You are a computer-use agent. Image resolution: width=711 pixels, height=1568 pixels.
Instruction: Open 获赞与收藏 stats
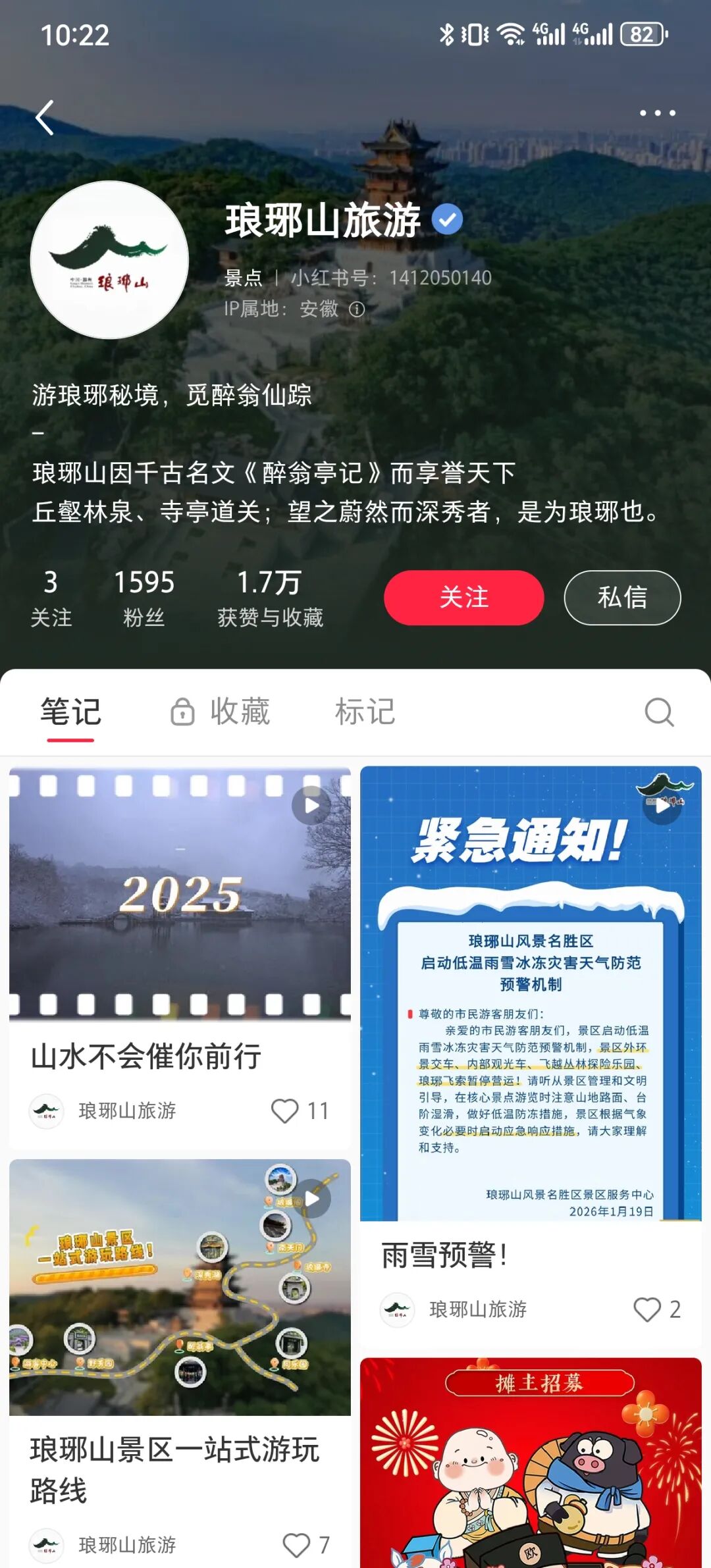click(x=270, y=598)
